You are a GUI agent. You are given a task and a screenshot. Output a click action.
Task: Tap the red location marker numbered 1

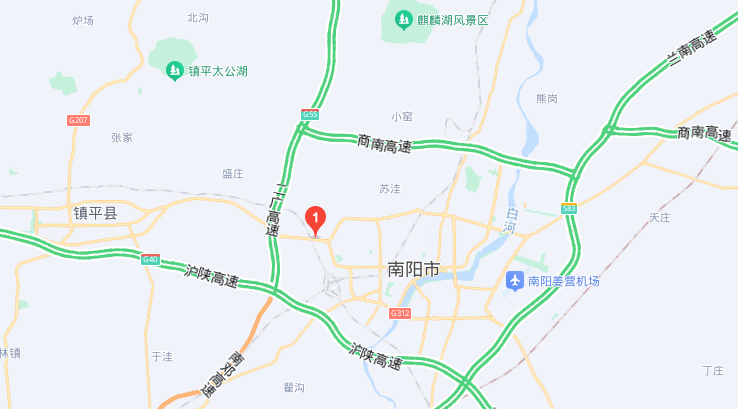point(315,217)
